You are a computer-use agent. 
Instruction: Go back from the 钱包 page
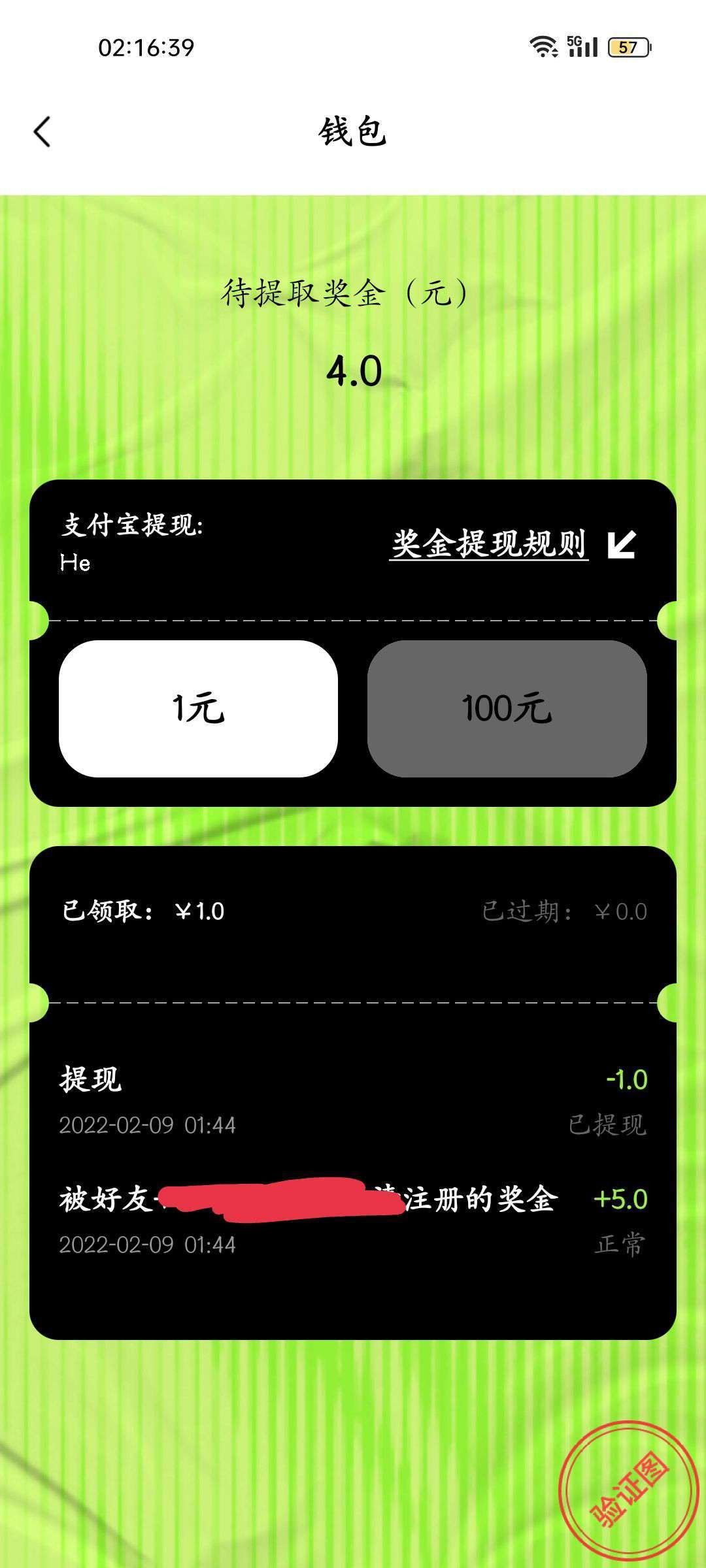tap(42, 132)
